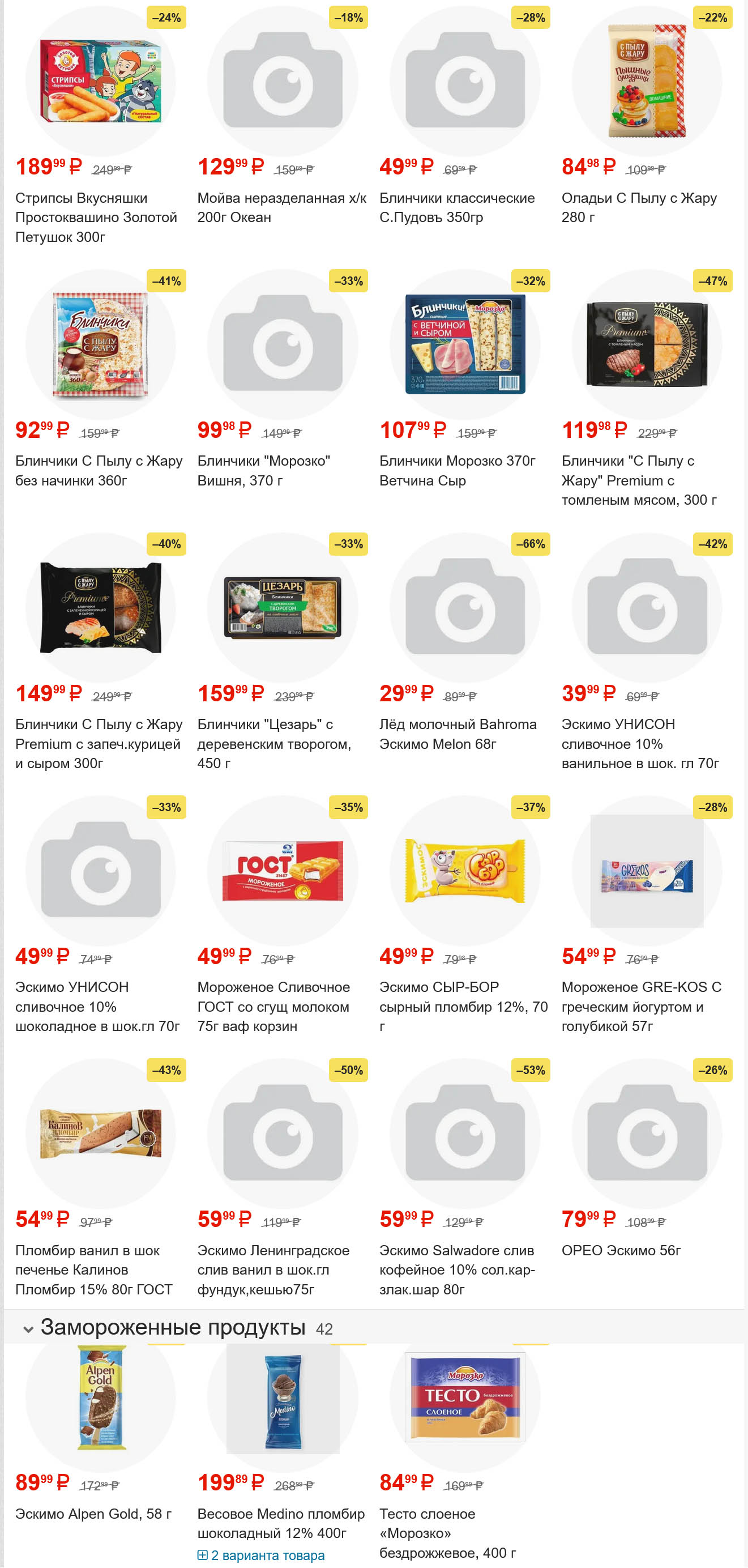Open Эскимо УНИСОН сливочное ванильное
The height and width of the screenshot is (1568, 748).
click(x=640, y=743)
